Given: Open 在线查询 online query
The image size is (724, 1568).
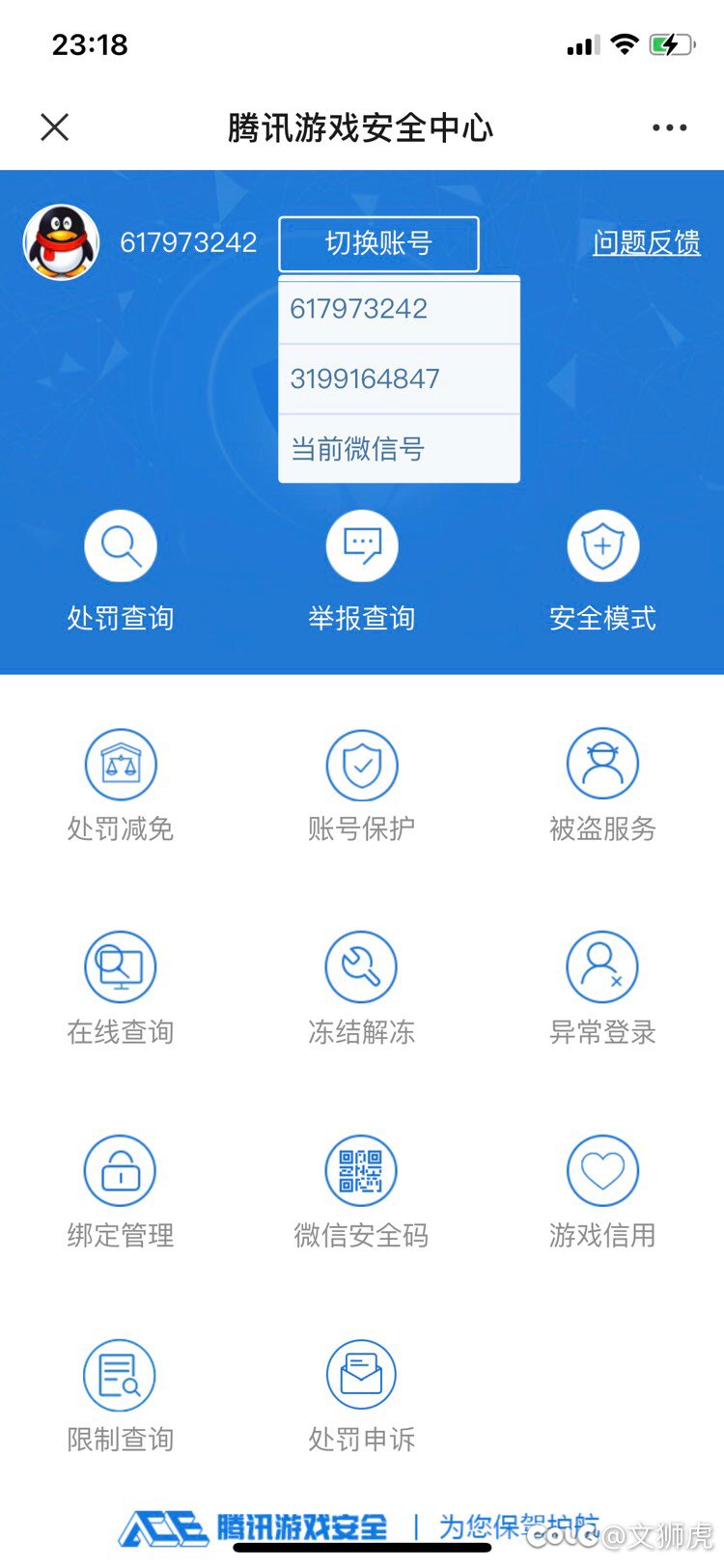Looking at the screenshot, I should [121, 990].
